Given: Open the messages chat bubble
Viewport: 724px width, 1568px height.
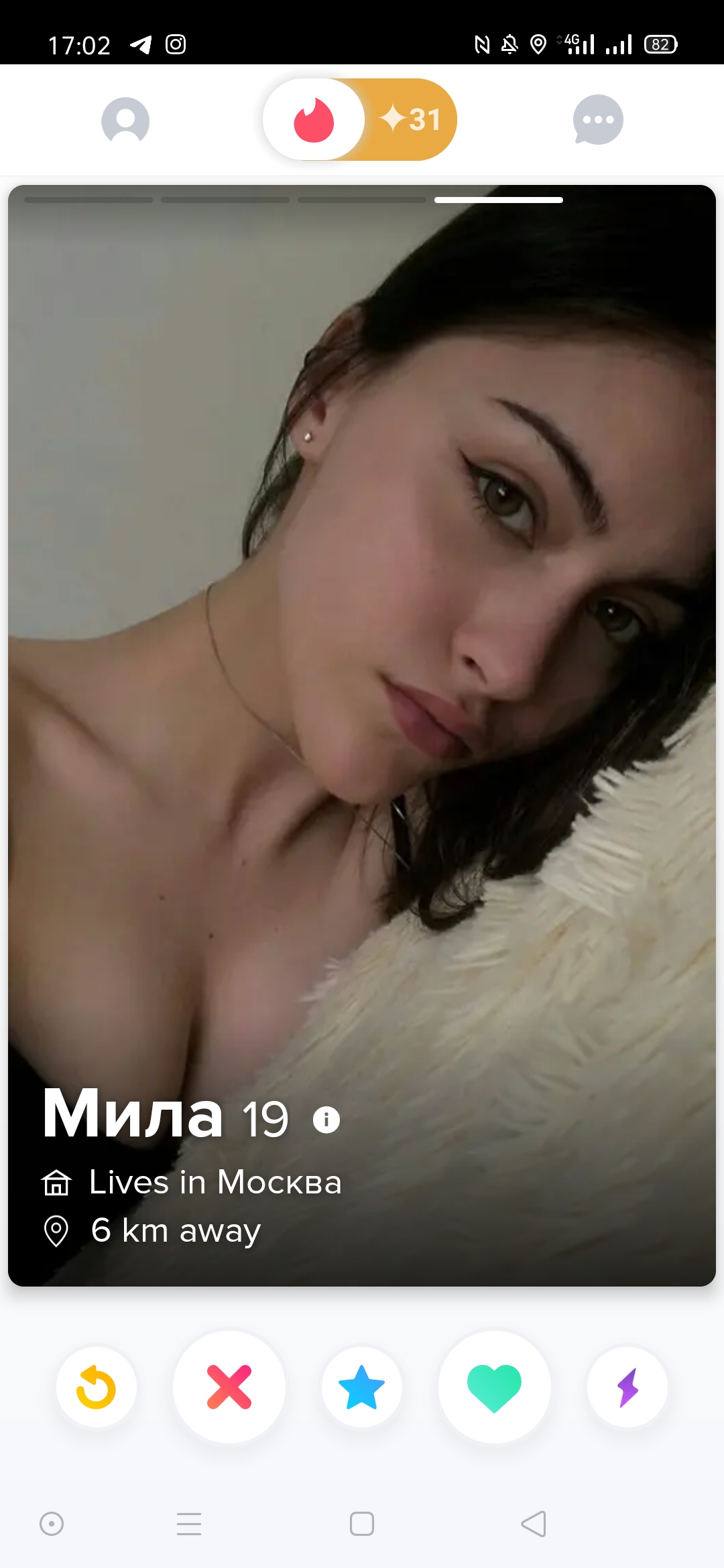Looking at the screenshot, I should click(x=598, y=120).
